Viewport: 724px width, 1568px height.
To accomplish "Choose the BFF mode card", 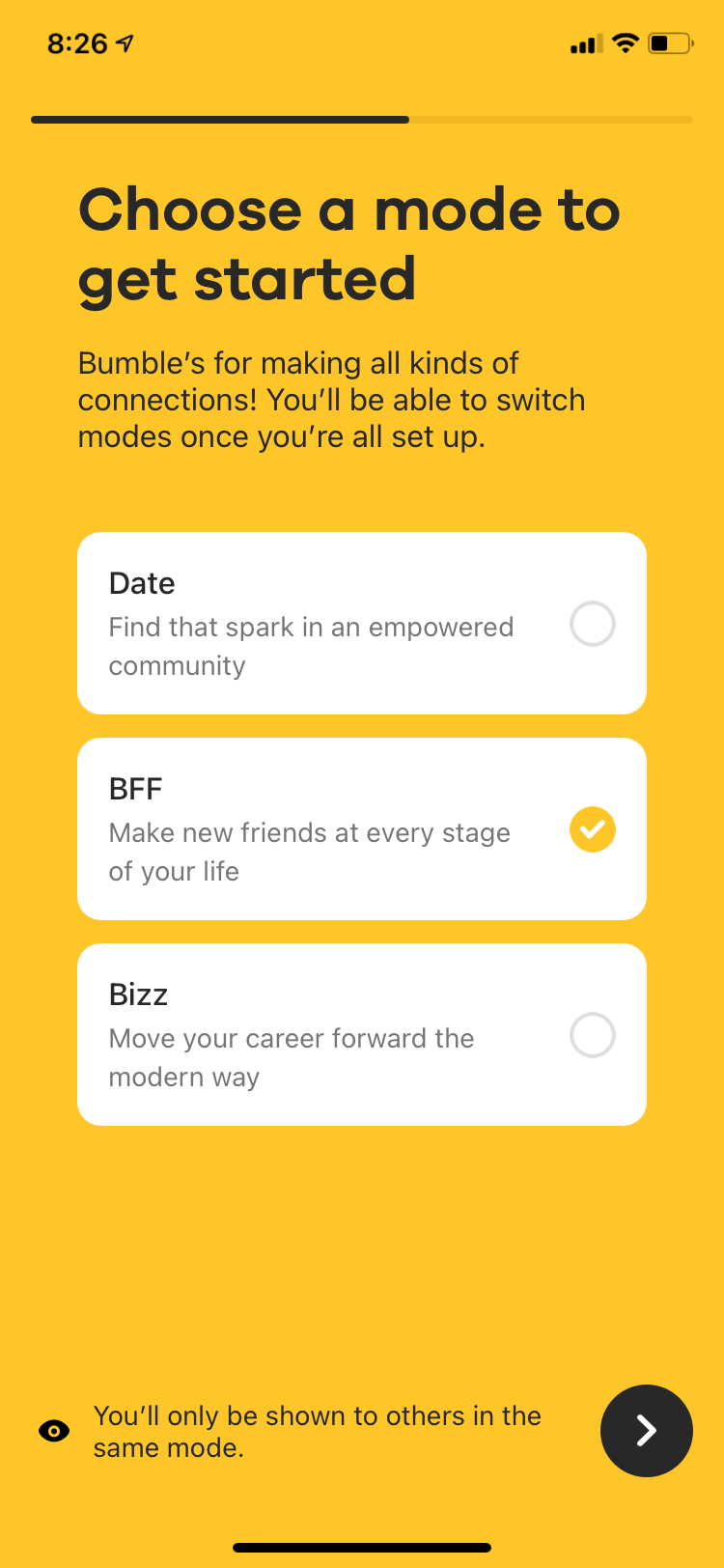I will point(362,829).
